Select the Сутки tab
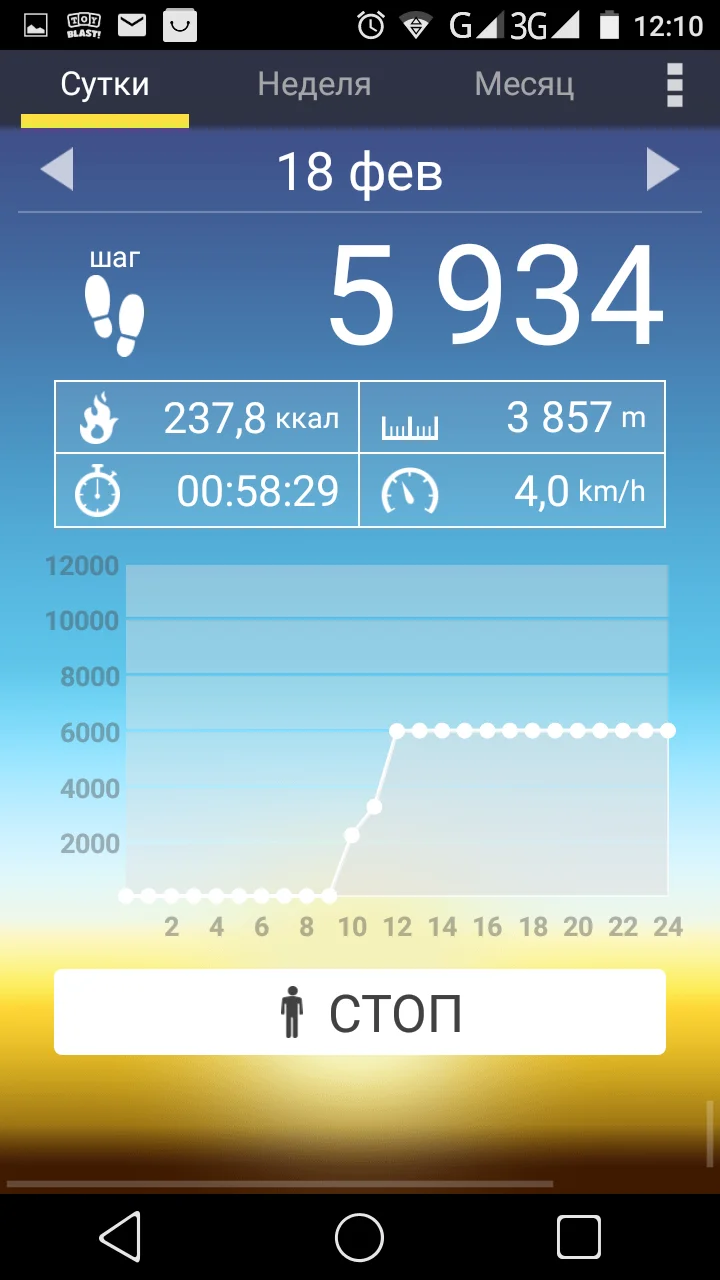 (x=105, y=84)
